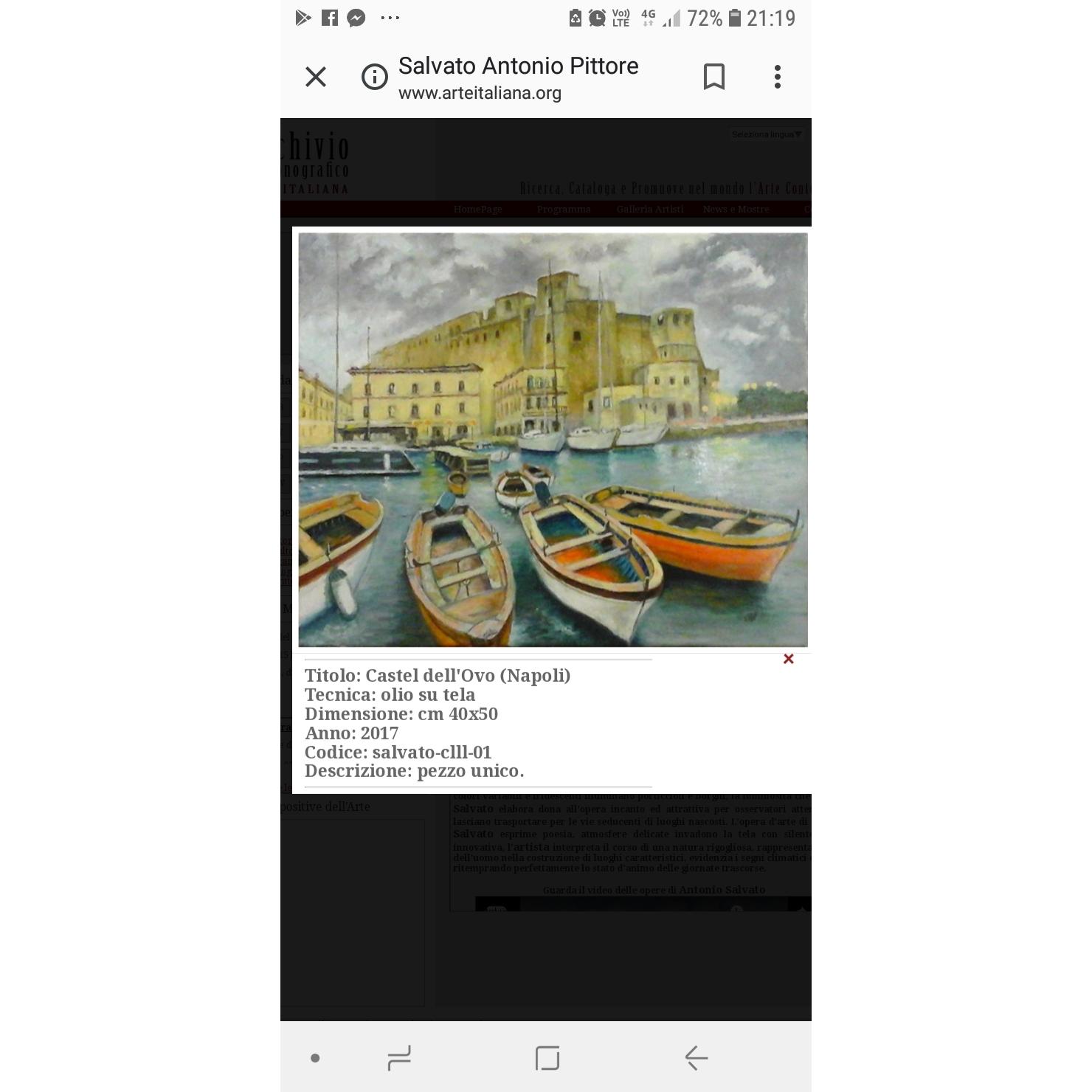Go to HomePage in site menu

[477, 210]
